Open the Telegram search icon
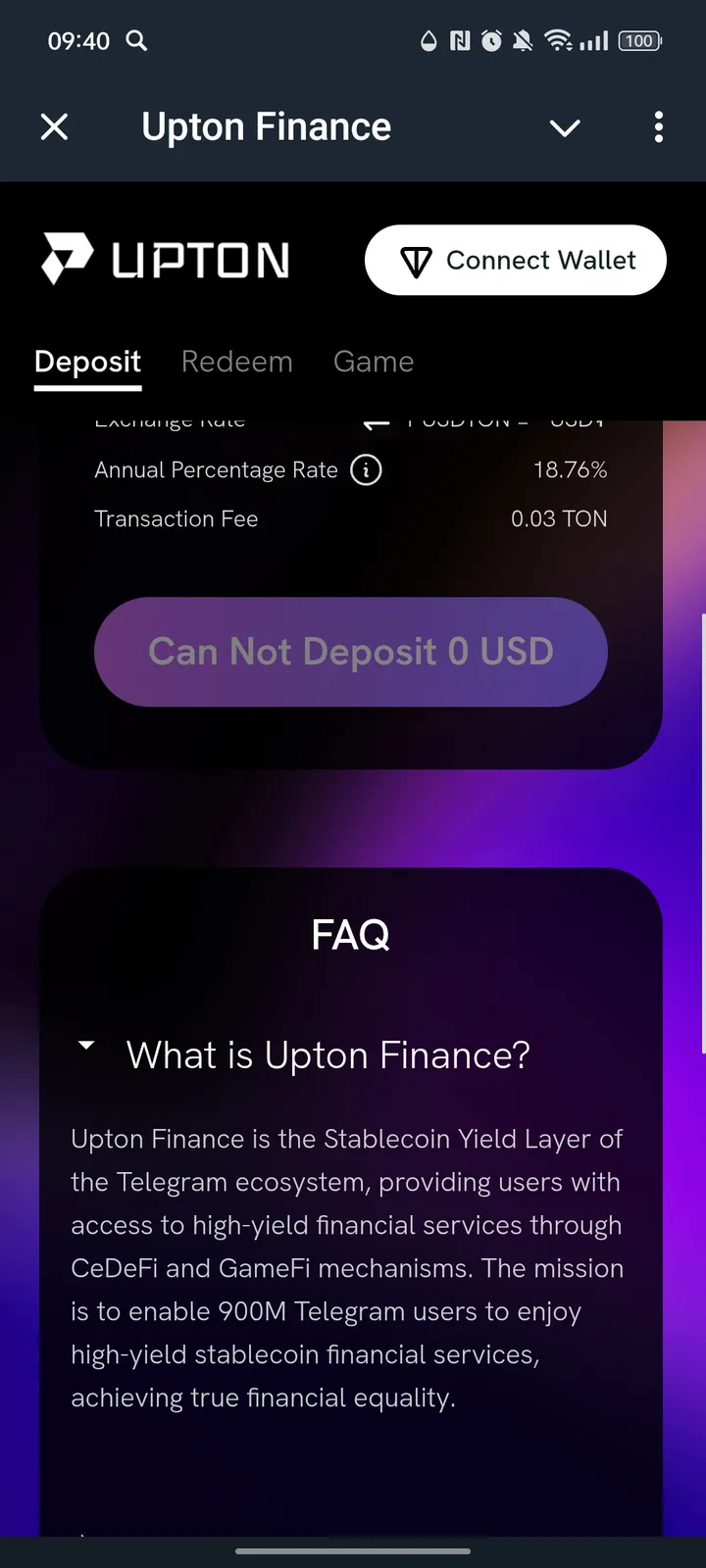706x1568 pixels. point(137,41)
